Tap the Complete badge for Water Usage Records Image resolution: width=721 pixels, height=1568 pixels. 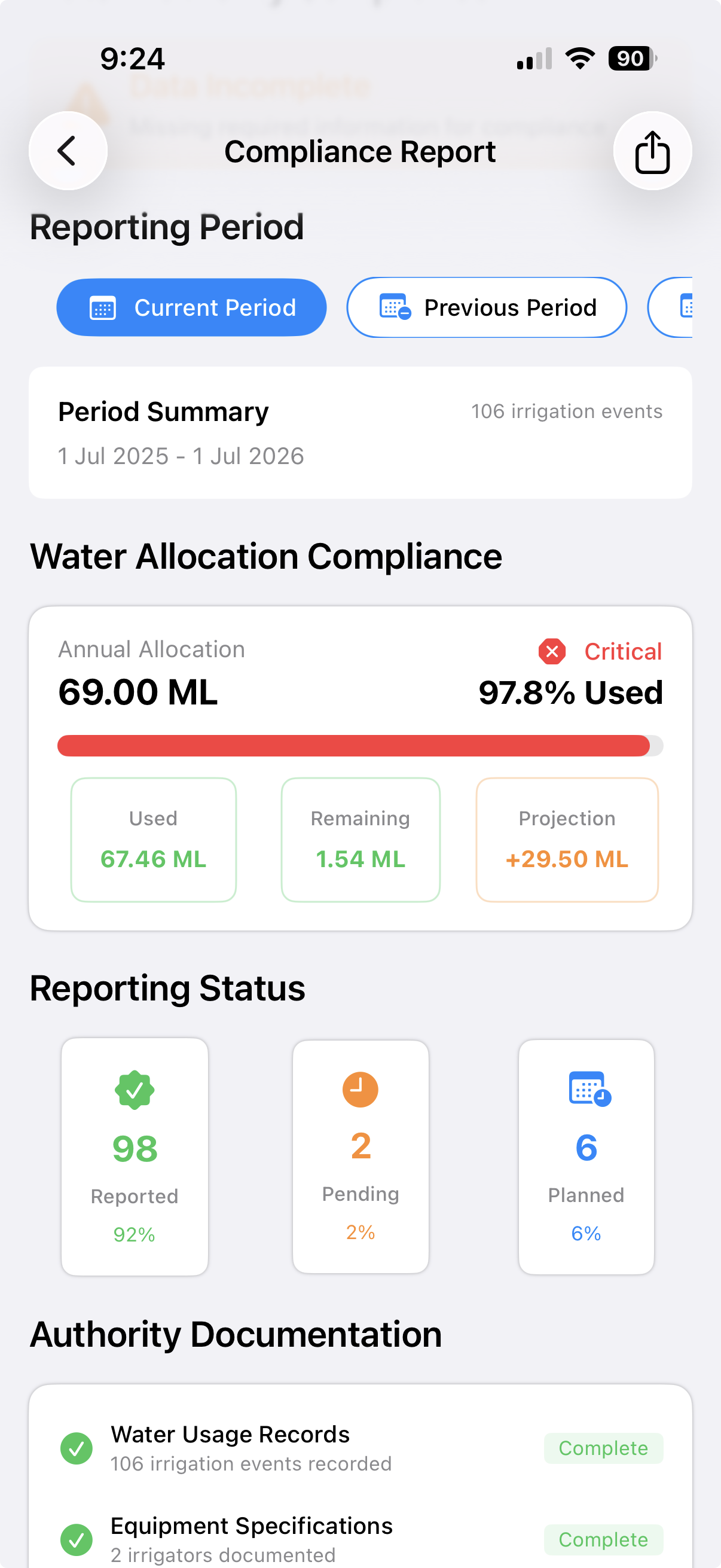click(x=603, y=1448)
